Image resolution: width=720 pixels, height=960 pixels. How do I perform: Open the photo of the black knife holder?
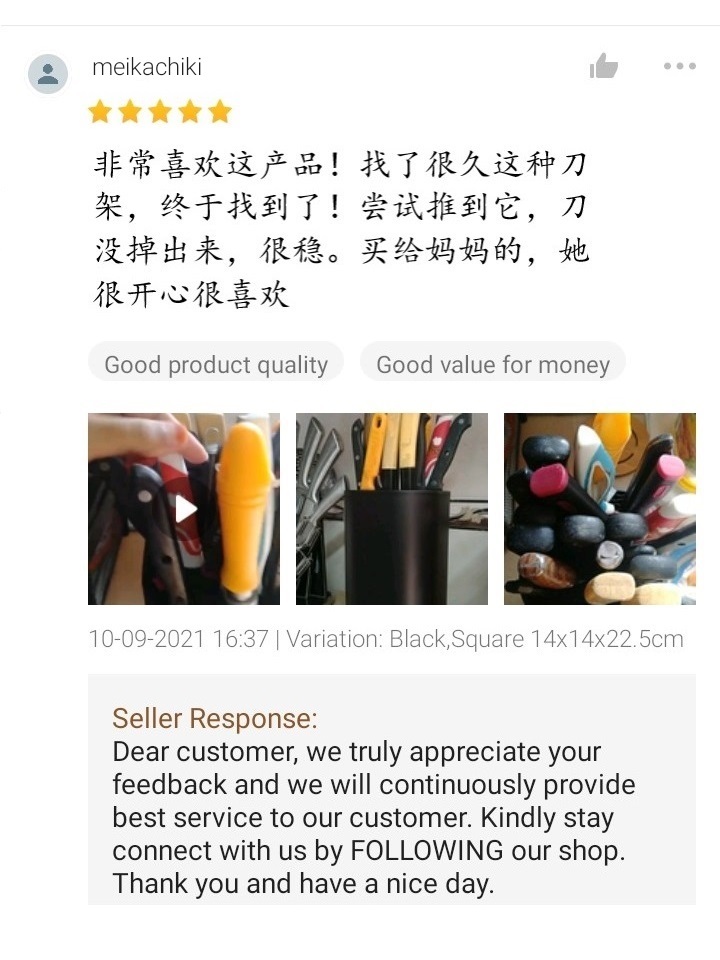392,509
